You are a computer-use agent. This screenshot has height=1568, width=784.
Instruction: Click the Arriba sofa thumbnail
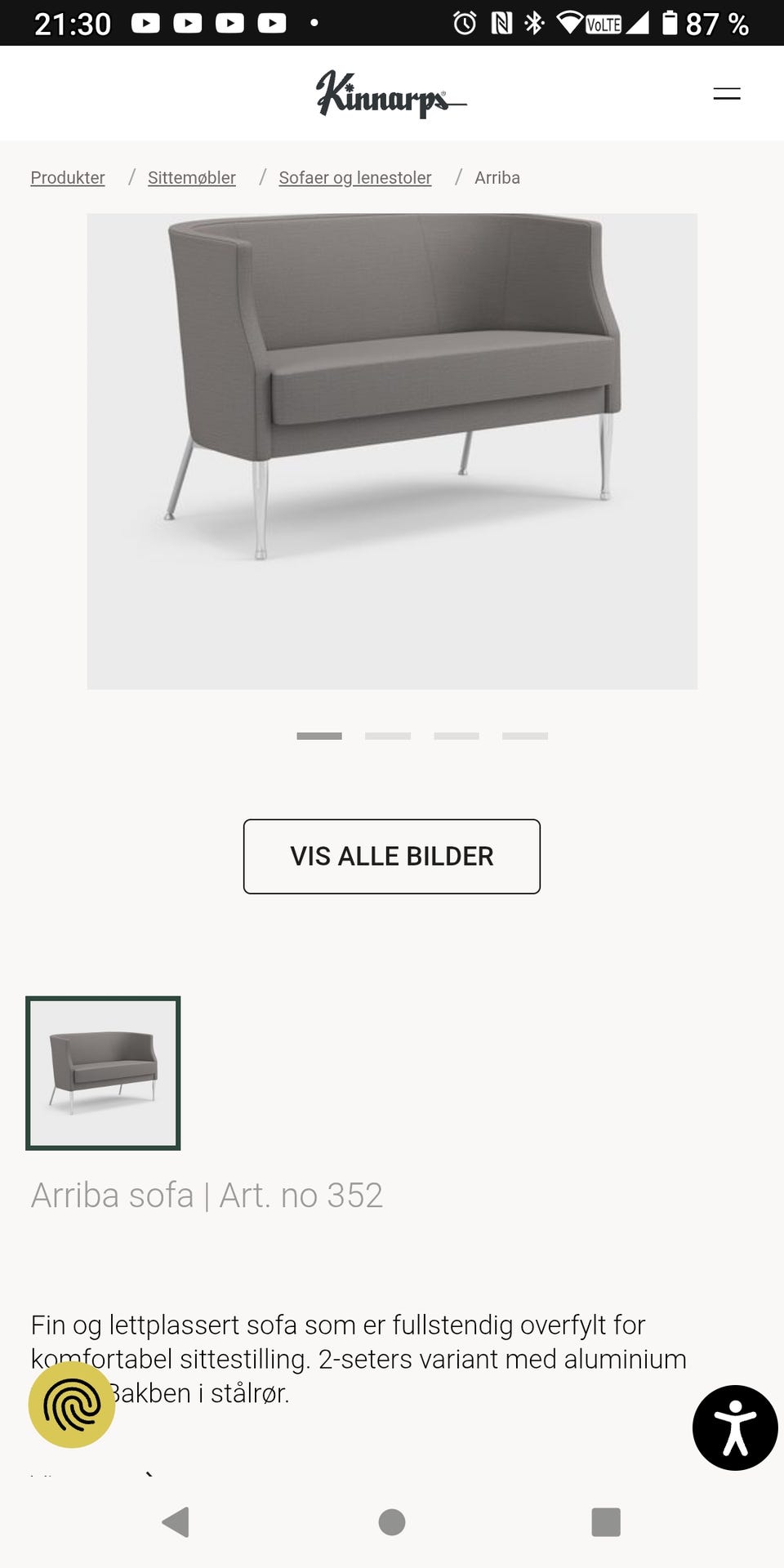click(x=102, y=1072)
